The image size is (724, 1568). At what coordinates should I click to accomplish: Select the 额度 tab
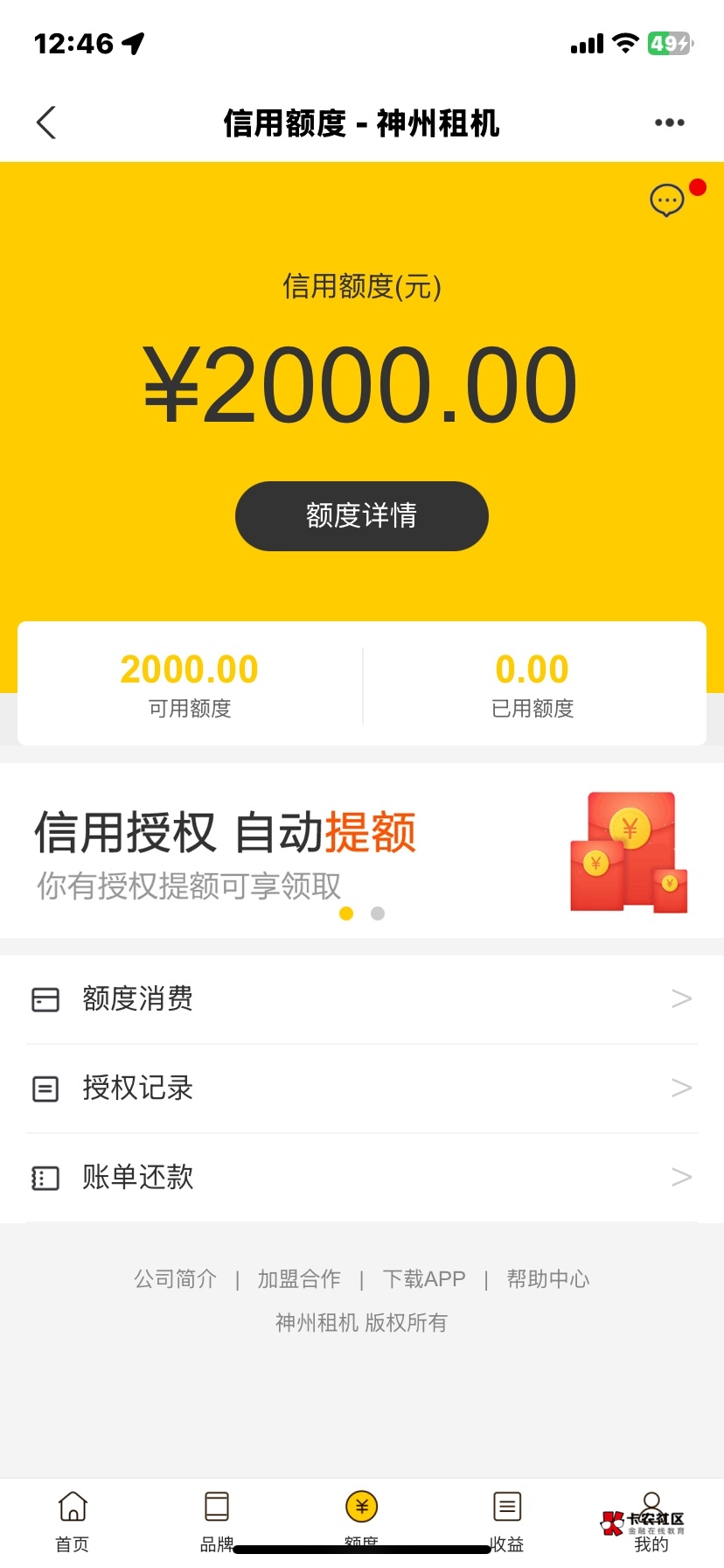pos(362,1520)
